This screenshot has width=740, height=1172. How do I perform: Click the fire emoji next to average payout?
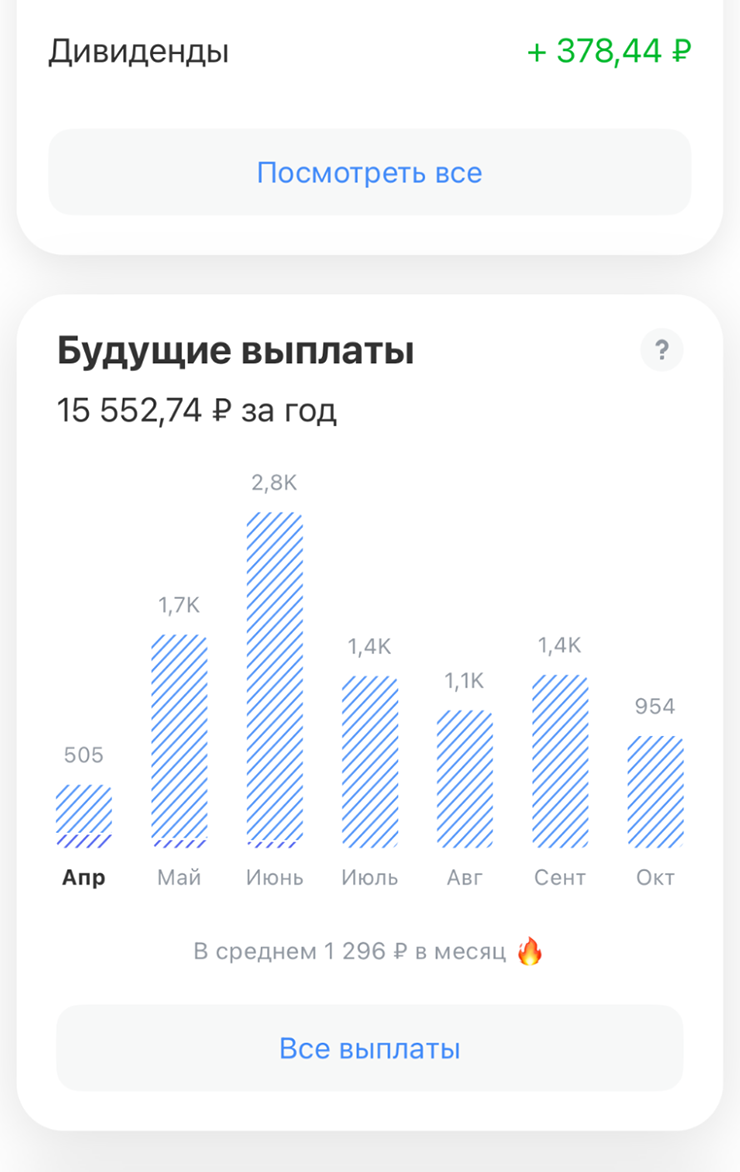coord(529,951)
